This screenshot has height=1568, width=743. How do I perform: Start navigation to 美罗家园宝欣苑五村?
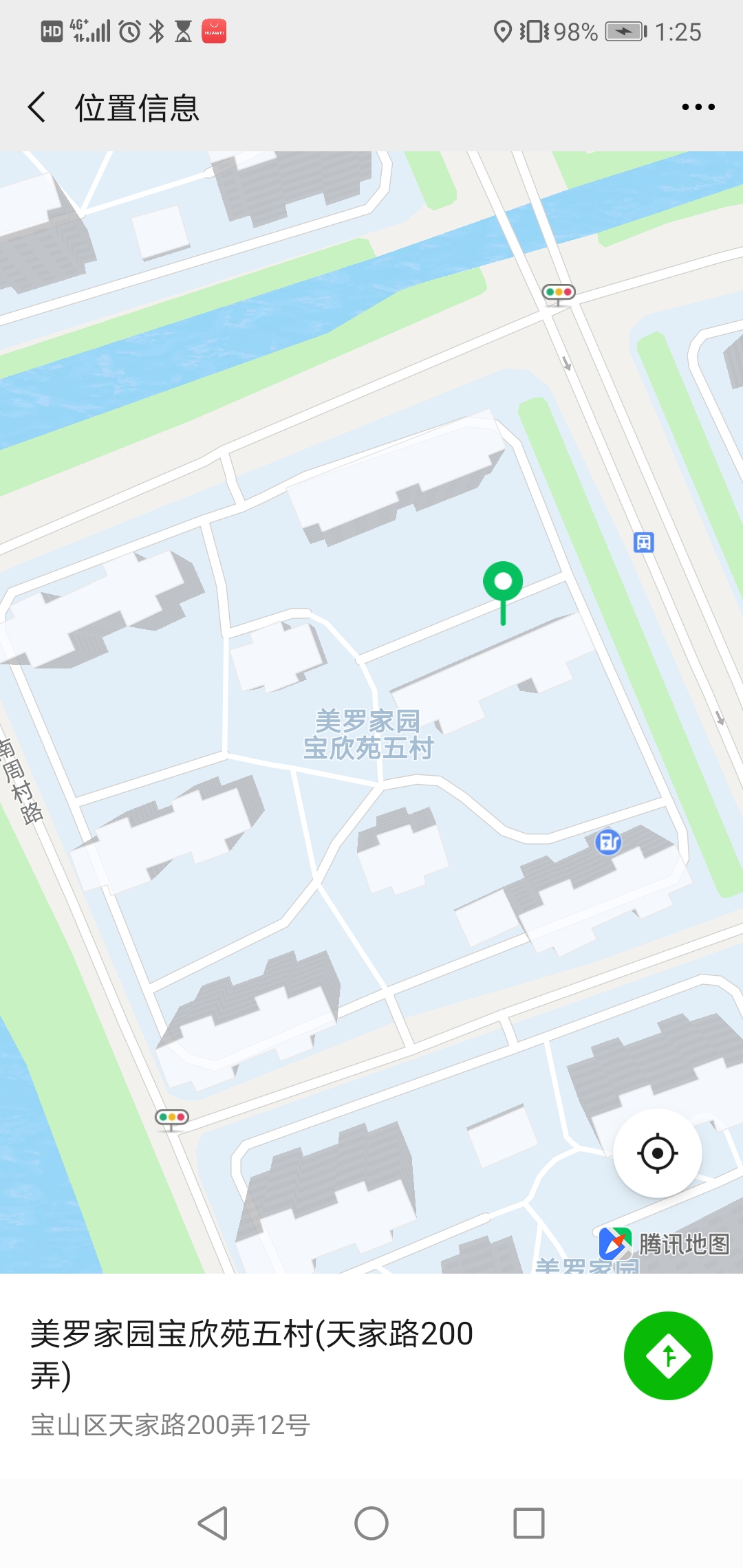pyautogui.click(x=667, y=1355)
